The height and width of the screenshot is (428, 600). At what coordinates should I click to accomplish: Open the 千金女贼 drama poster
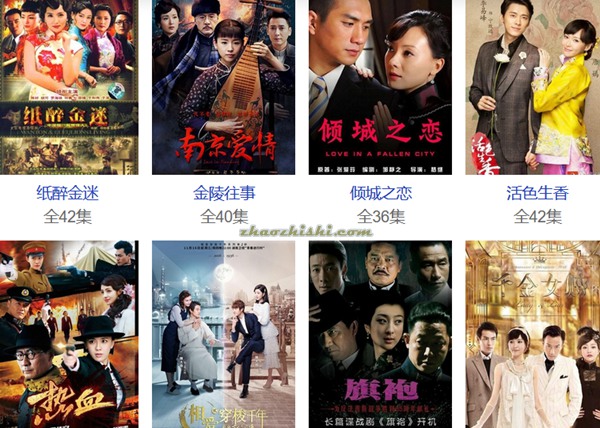[x=534, y=335]
